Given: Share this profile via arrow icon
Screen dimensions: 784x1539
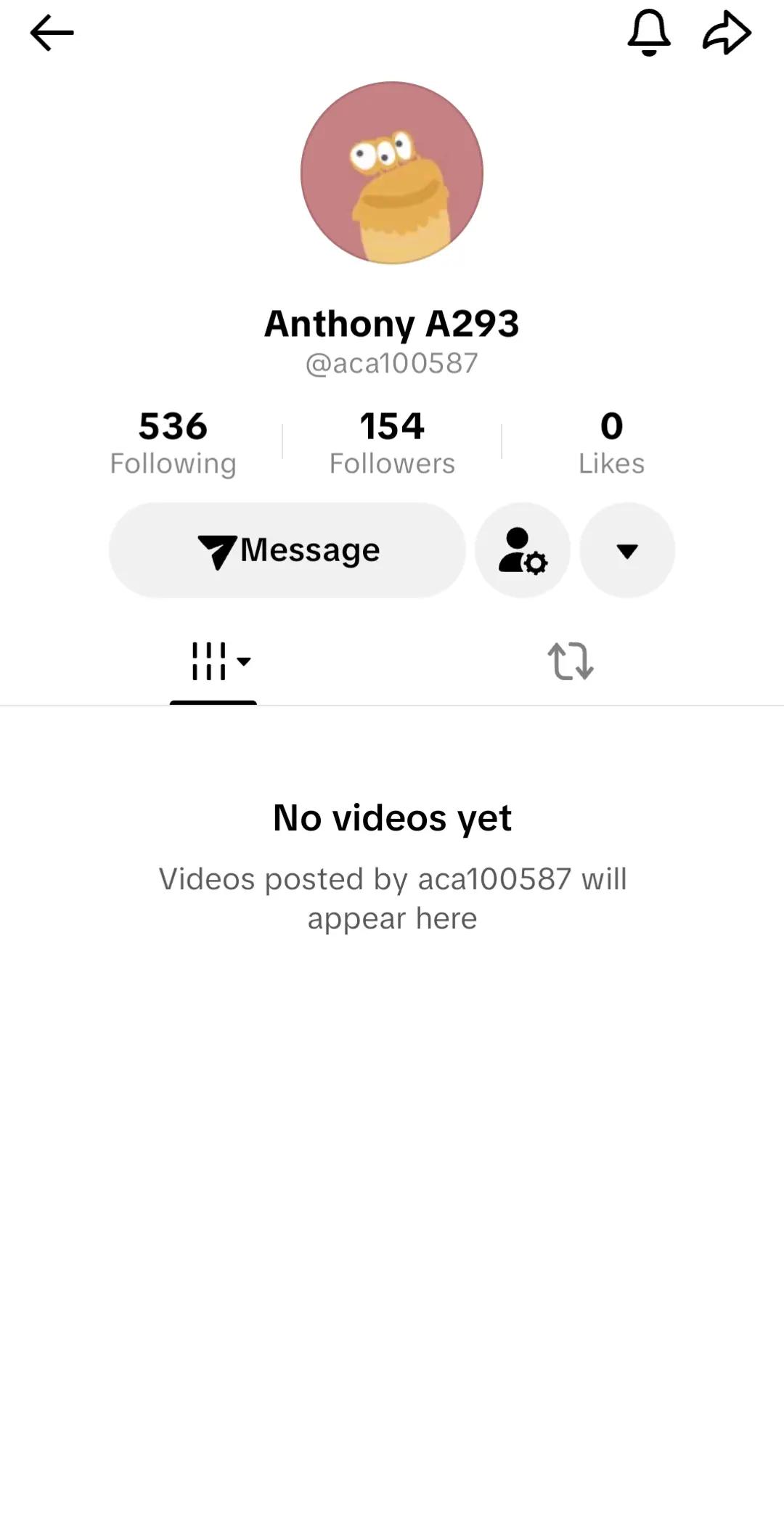Looking at the screenshot, I should (727, 33).
